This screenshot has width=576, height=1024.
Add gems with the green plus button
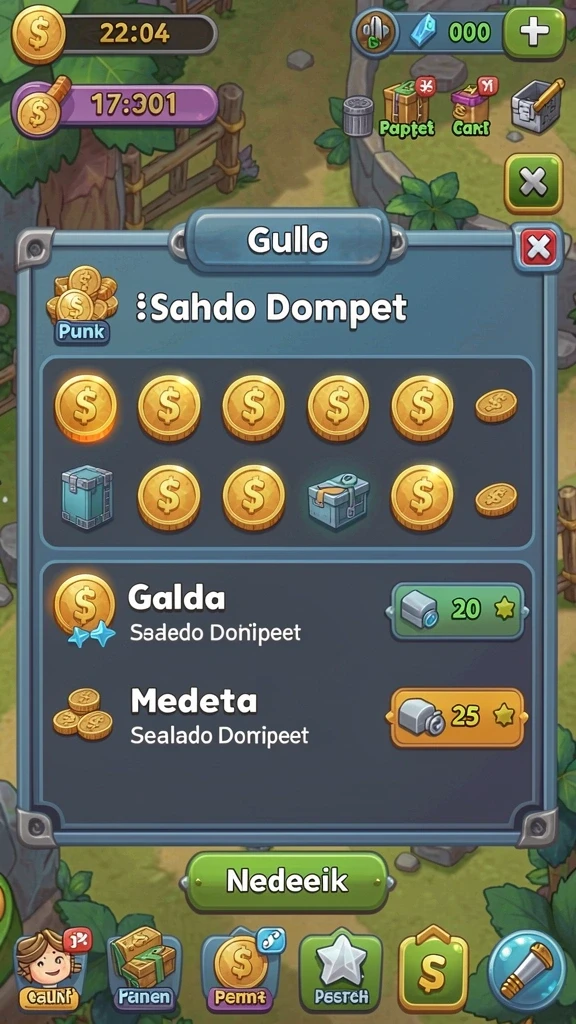pos(534,33)
